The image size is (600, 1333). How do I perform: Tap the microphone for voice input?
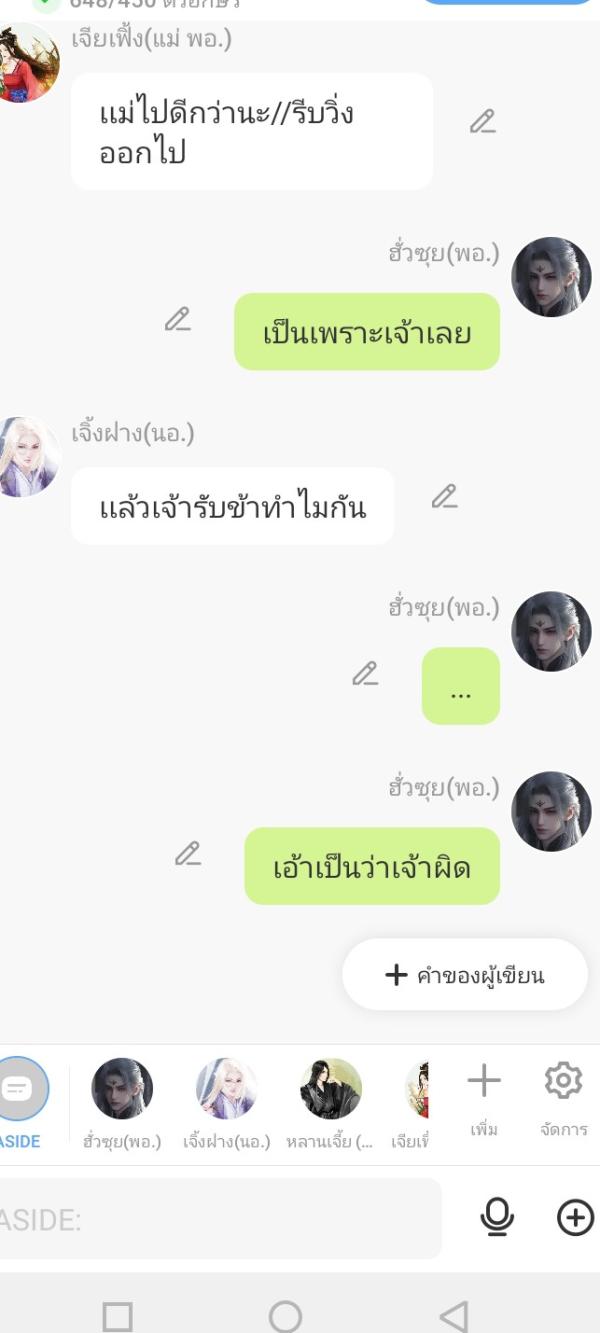pyautogui.click(x=497, y=1217)
